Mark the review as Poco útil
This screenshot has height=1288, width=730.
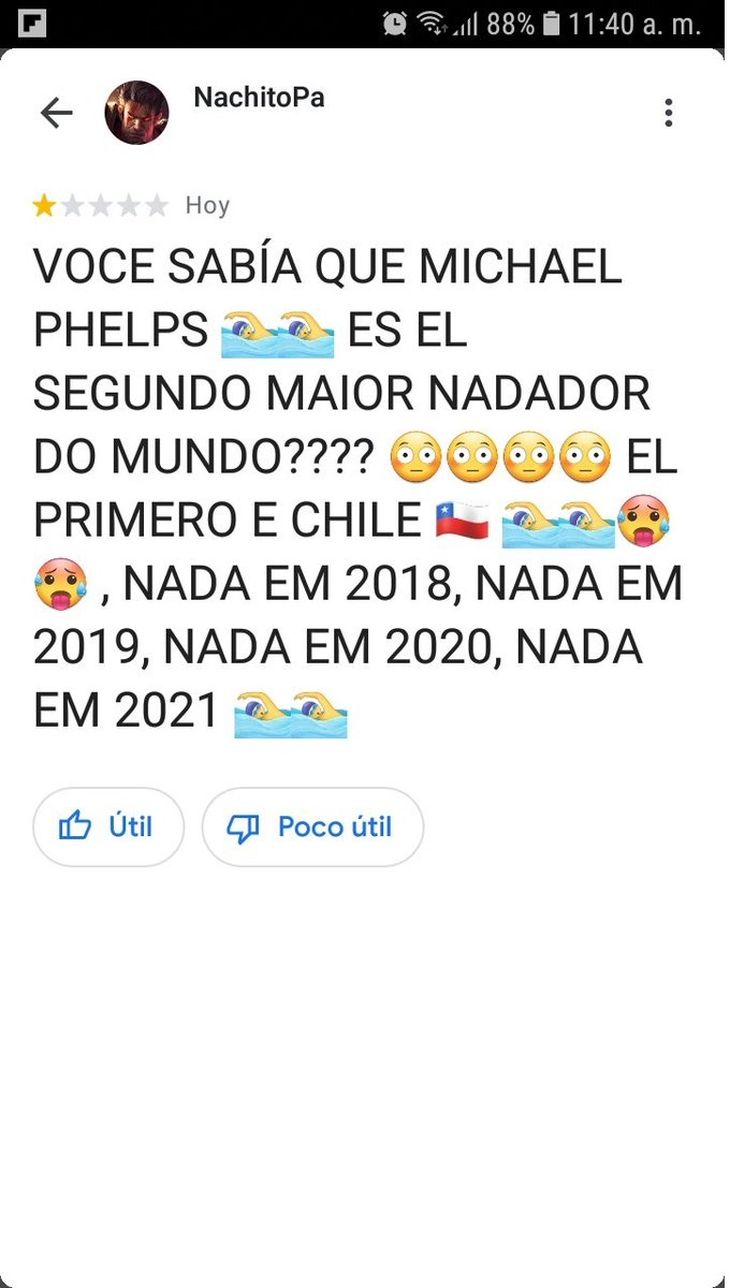tap(312, 827)
